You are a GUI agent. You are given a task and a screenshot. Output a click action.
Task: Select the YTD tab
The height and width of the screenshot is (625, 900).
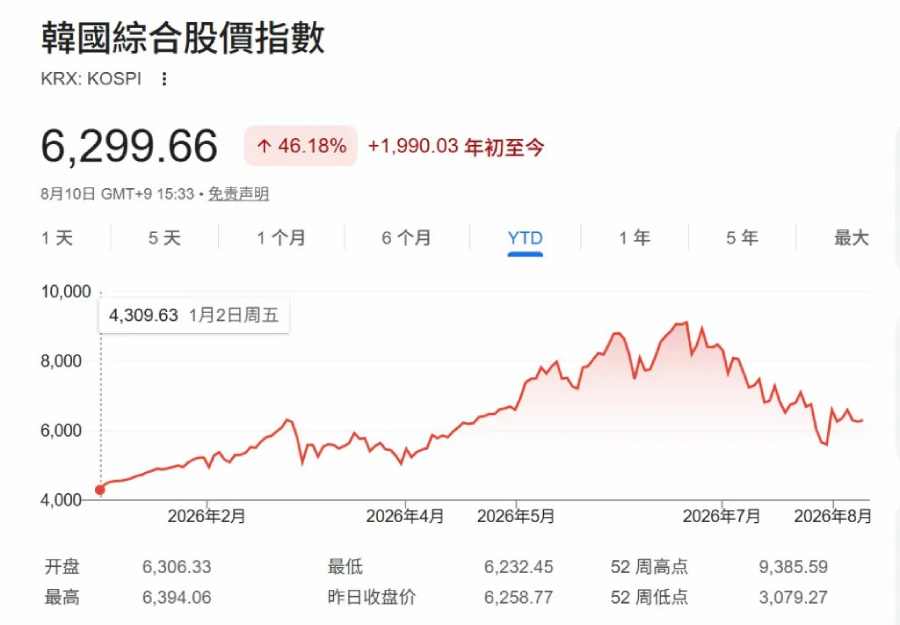pyautogui.click(x=525, y=238)
